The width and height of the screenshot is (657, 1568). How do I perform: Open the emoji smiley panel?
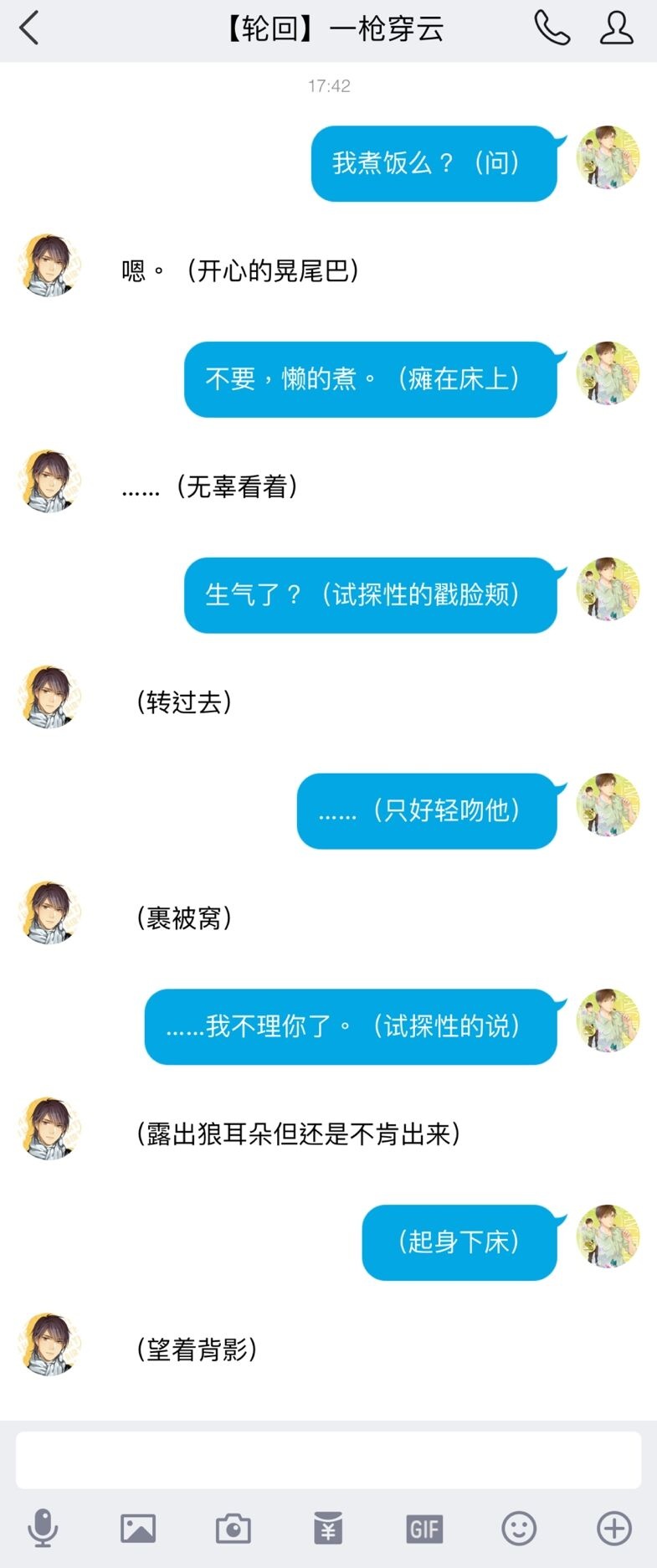click(x=519, y=1528)
